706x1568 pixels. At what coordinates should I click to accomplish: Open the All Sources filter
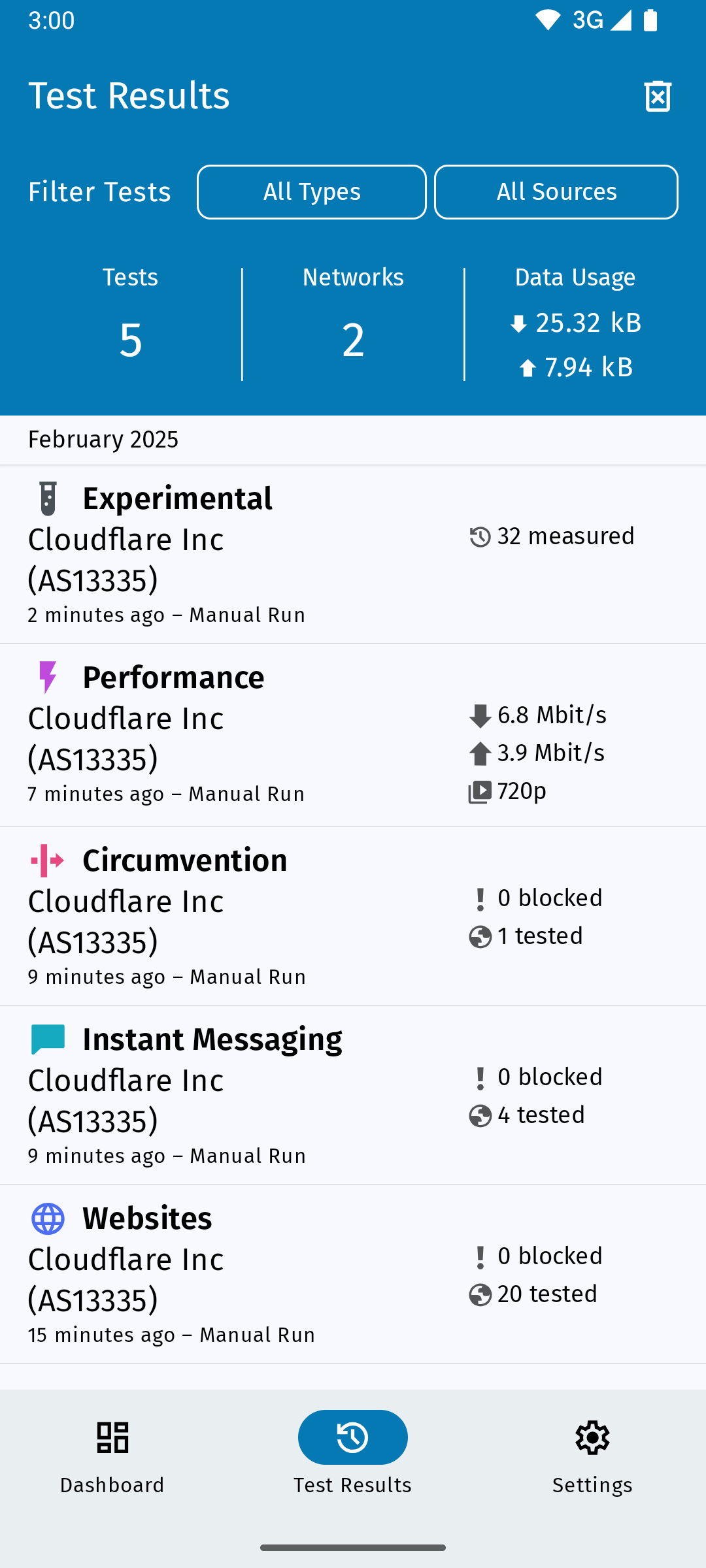[x=556, y=192]
